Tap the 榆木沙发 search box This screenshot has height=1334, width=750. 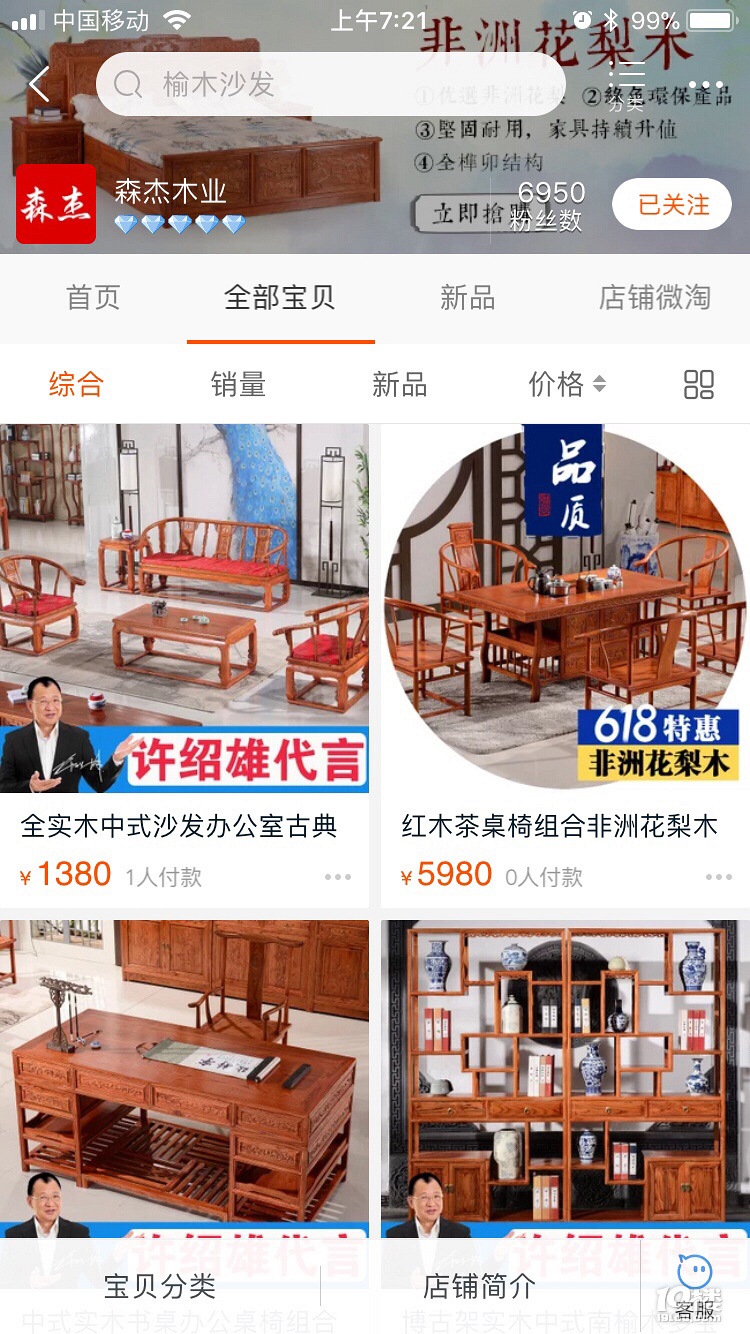click(330, 85)
